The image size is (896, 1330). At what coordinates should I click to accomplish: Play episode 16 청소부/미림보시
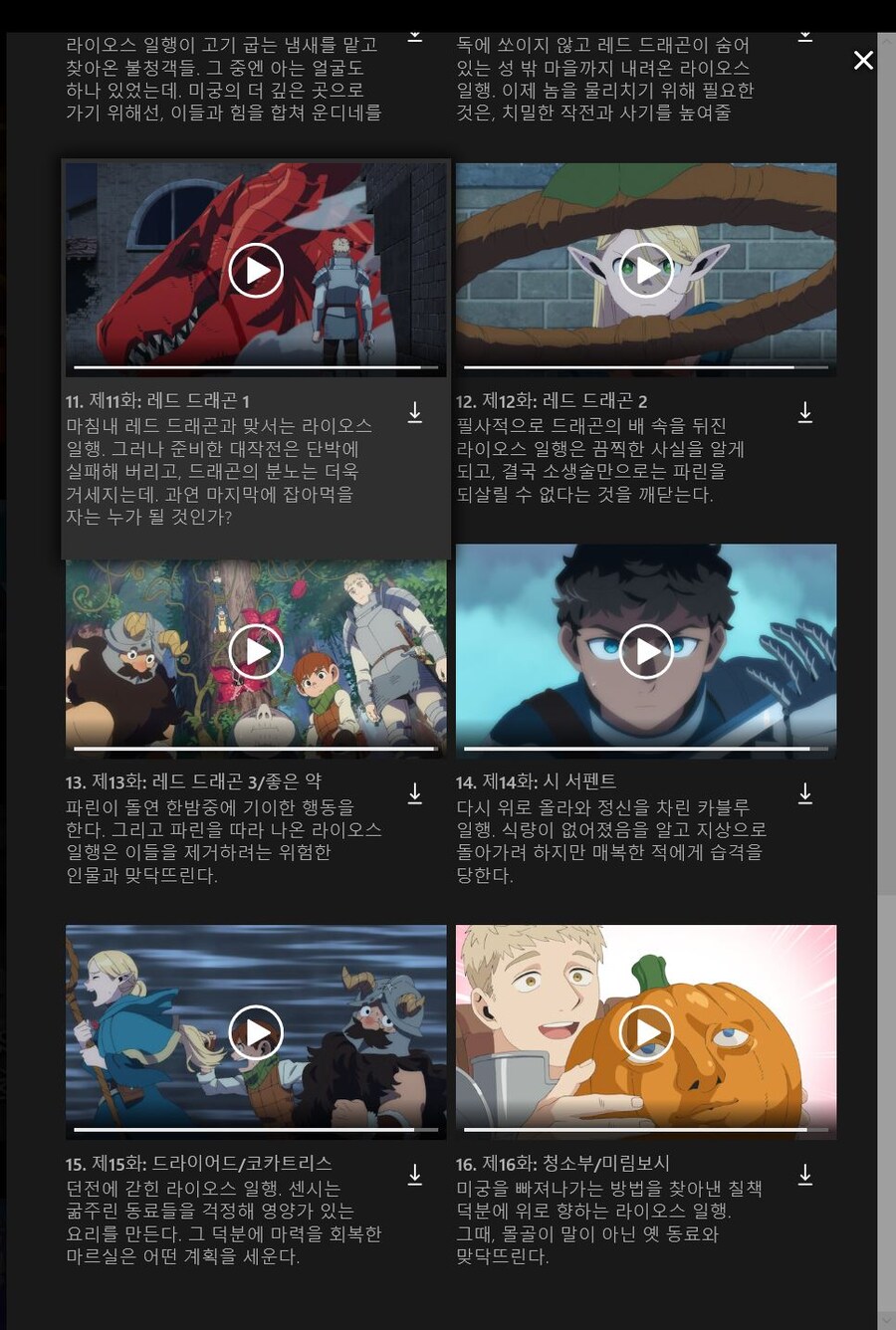tap(646, 1032)
